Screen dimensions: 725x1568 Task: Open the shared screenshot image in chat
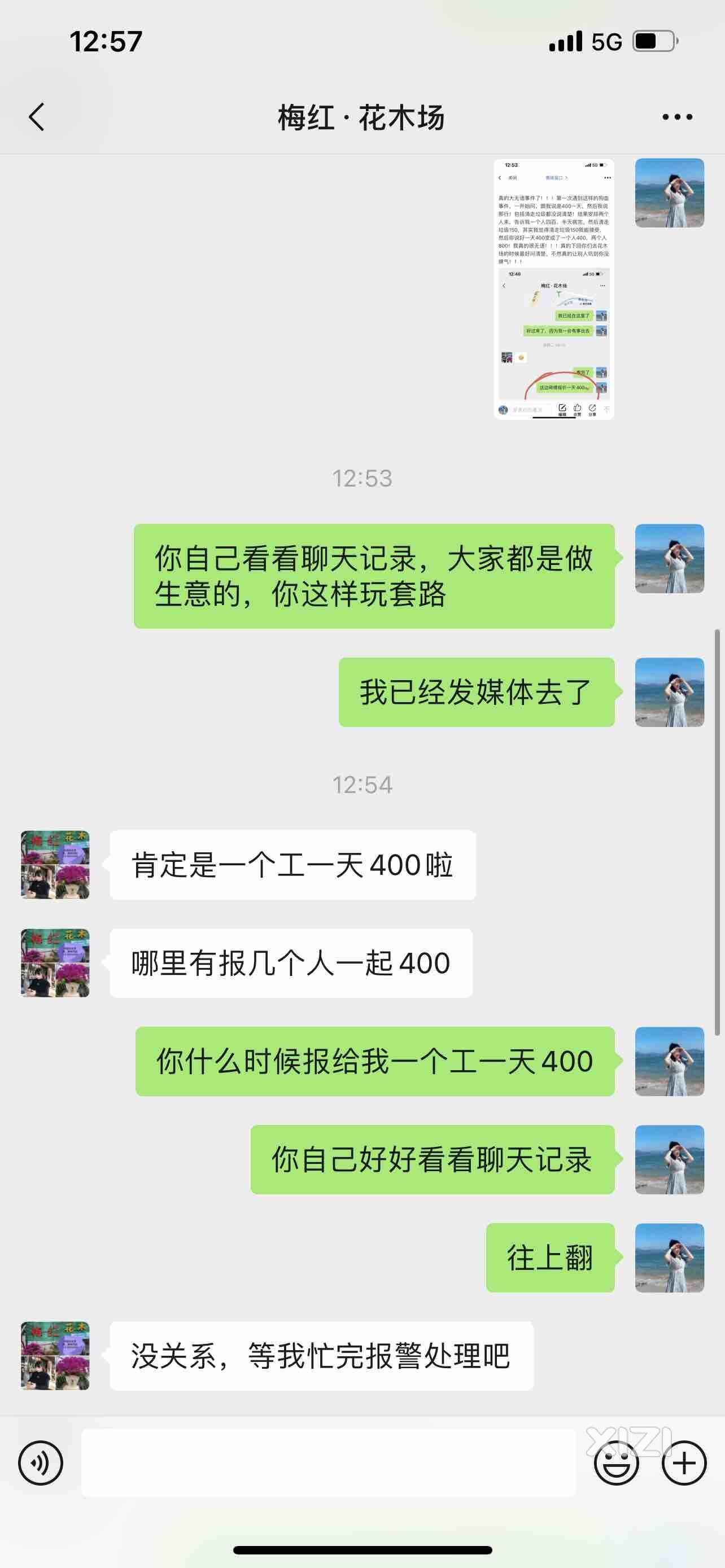[x=553, y=289]
